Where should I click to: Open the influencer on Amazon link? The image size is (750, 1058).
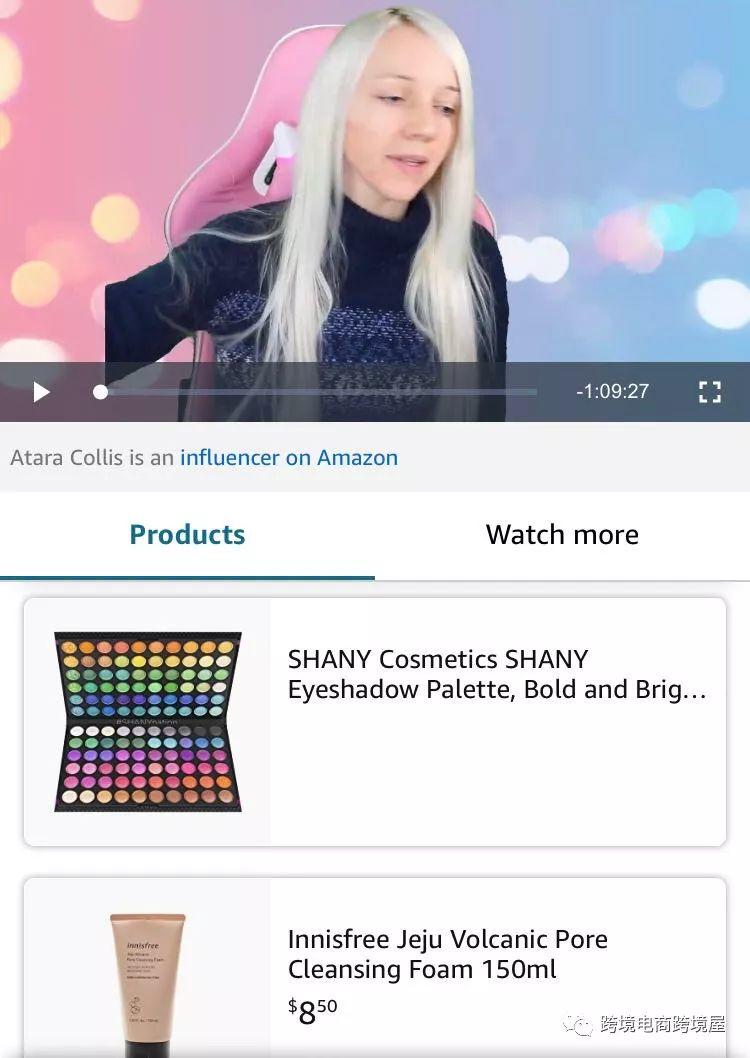[x=288, y=458]
